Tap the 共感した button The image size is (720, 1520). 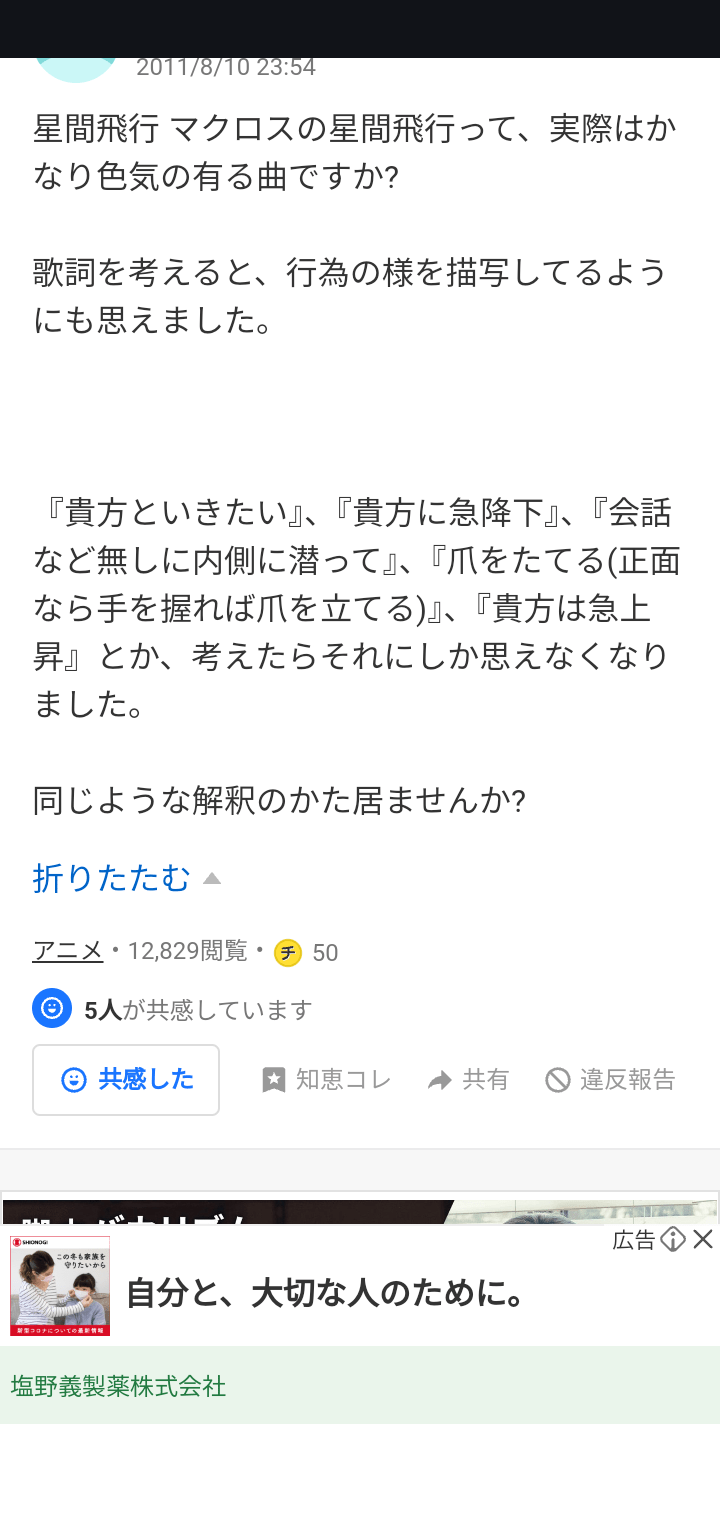[x=126, y=1080]
